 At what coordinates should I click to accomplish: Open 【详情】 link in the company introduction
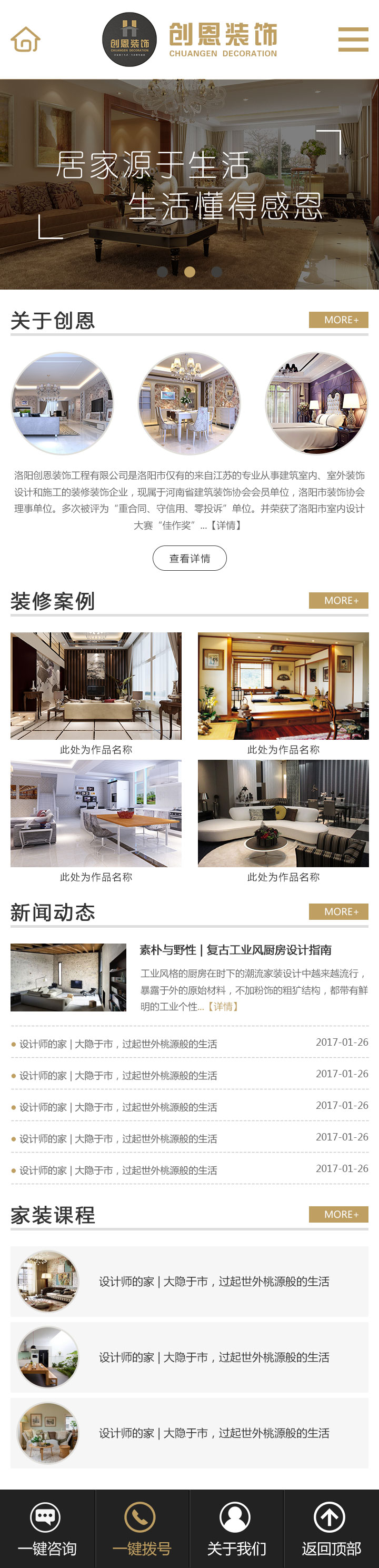click(226, 525)
